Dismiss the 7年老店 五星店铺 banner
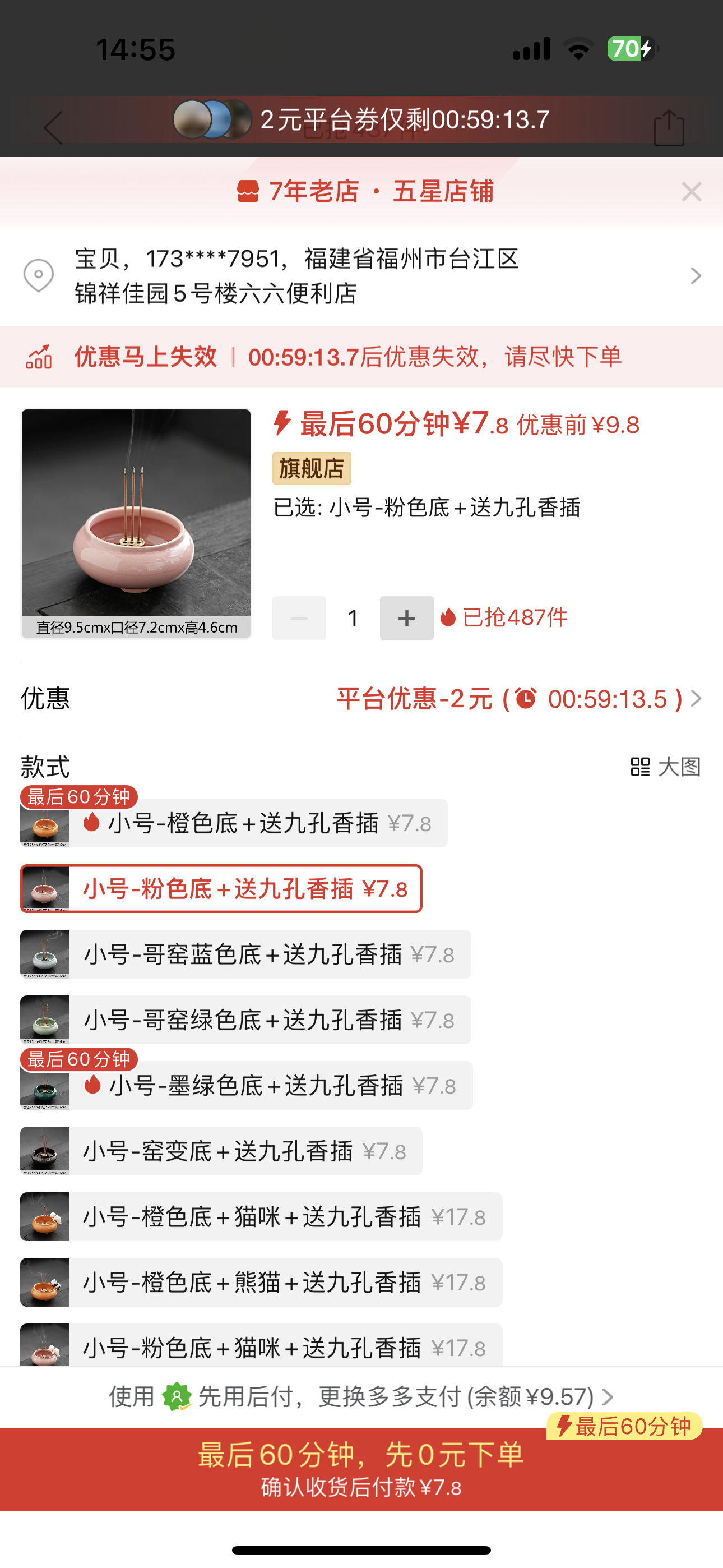This screenshot has width=723, height=1568. click(x=692, y=192)
